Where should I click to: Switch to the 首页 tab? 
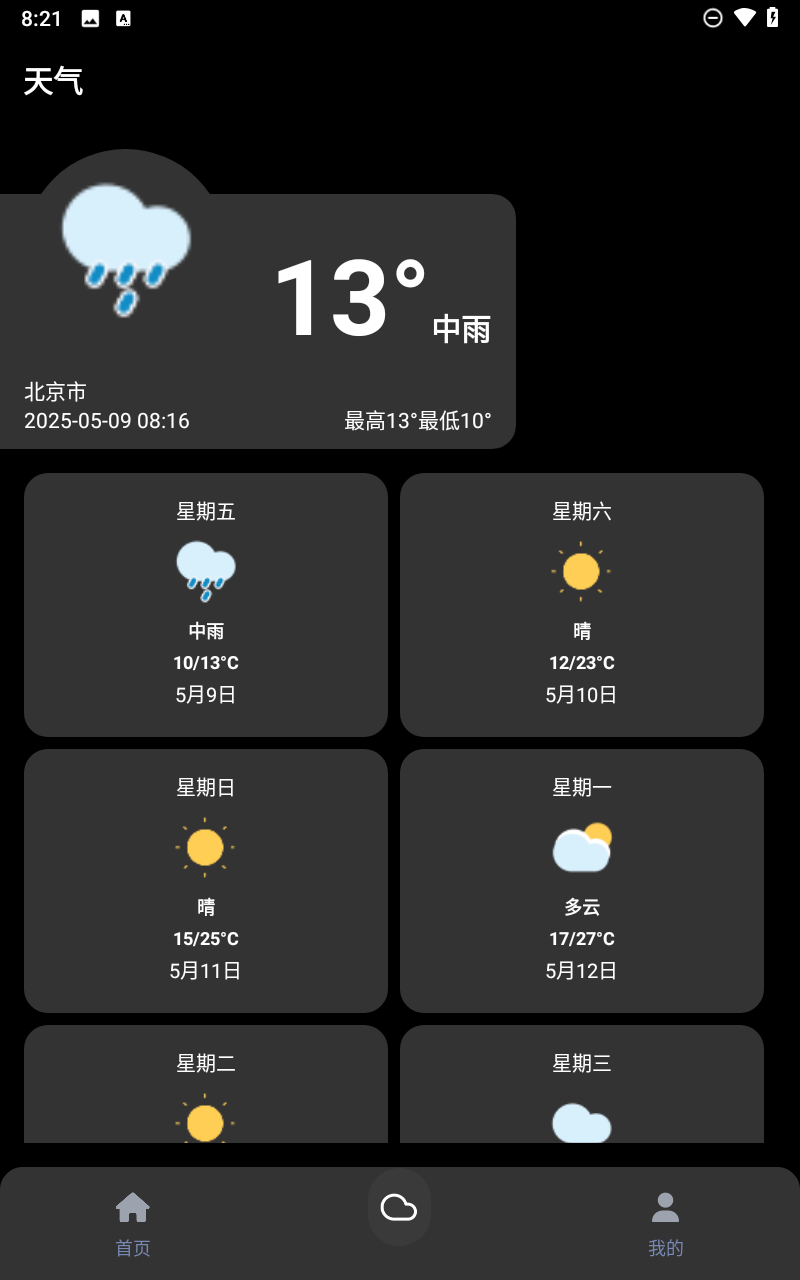click(x=133, y=1224)
